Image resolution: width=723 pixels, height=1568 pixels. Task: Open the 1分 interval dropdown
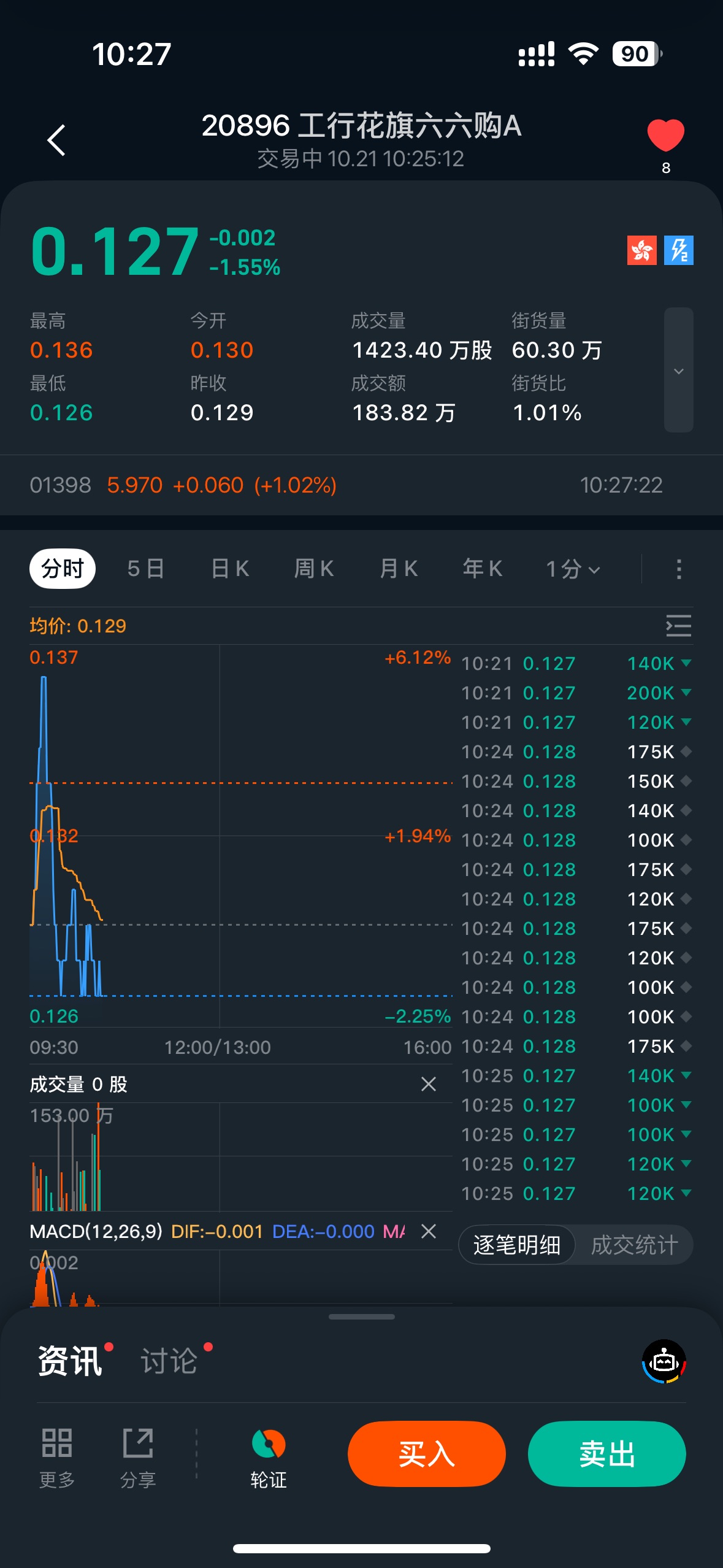(573, 569)
